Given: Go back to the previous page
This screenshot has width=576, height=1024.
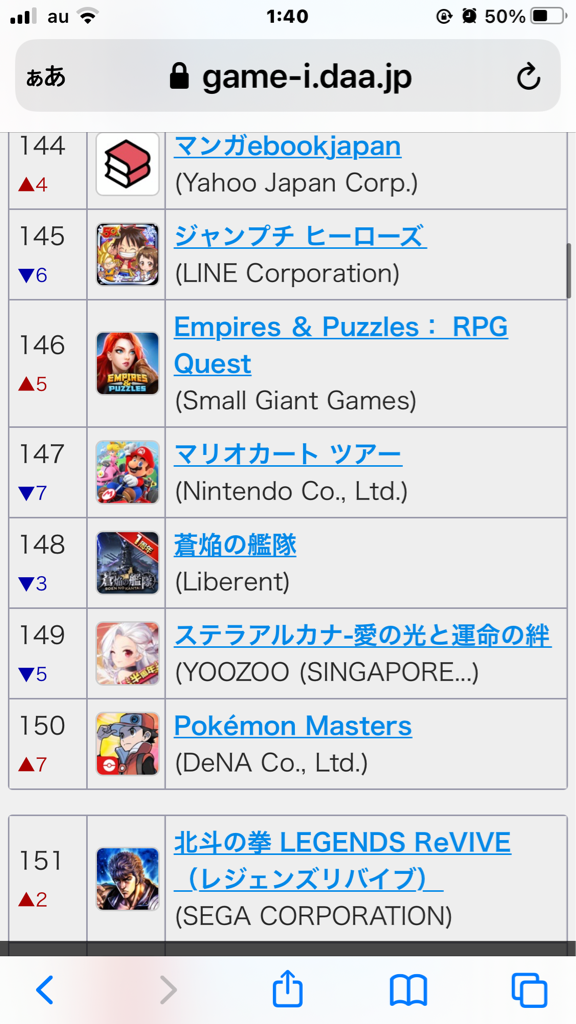Looking at the screenshot, I should tap(44, 990).
